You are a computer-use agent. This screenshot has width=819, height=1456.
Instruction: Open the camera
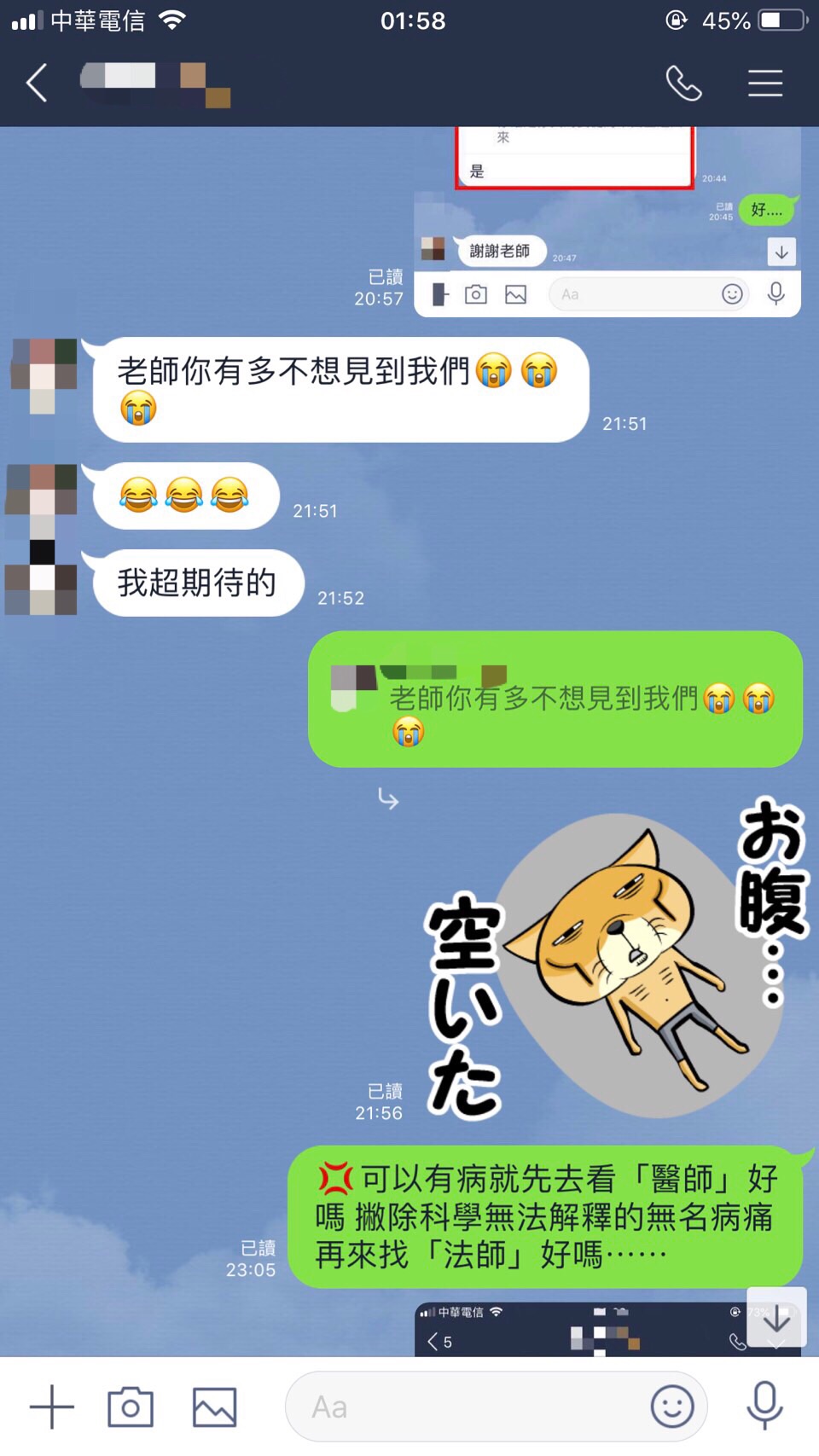coord(131,1407)
